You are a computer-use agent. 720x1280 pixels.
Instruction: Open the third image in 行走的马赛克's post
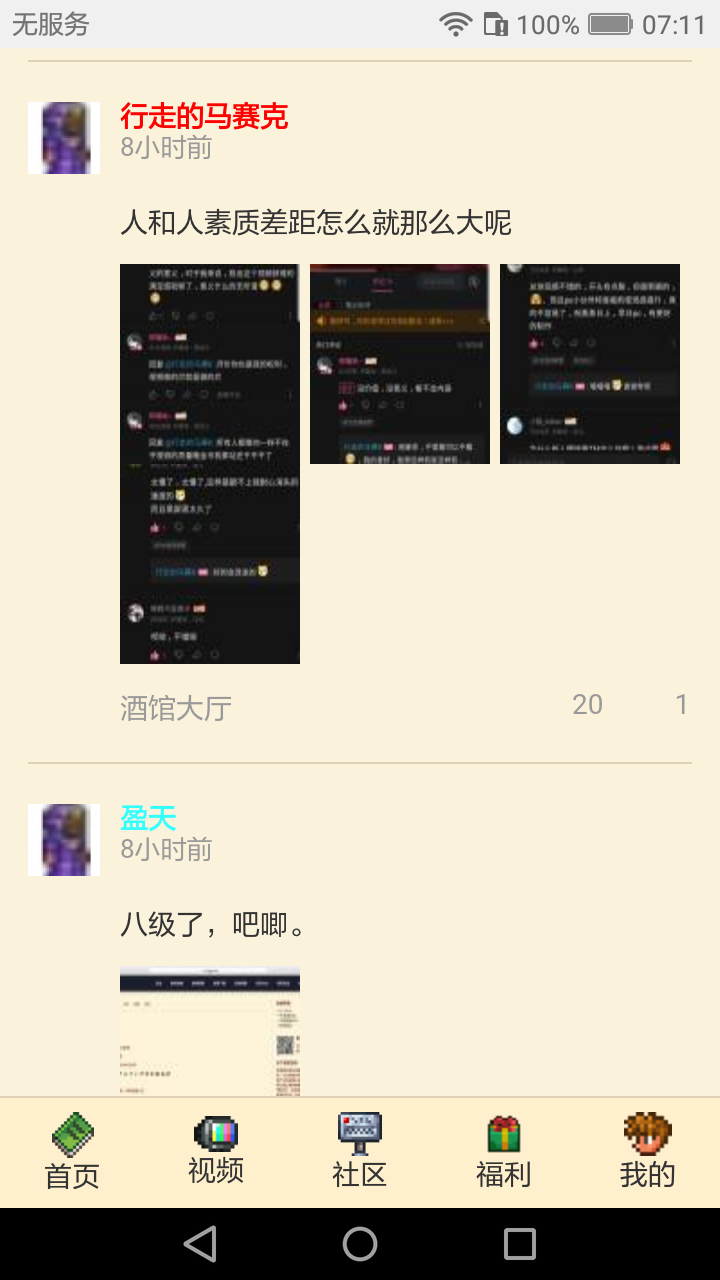coord(590,364)
